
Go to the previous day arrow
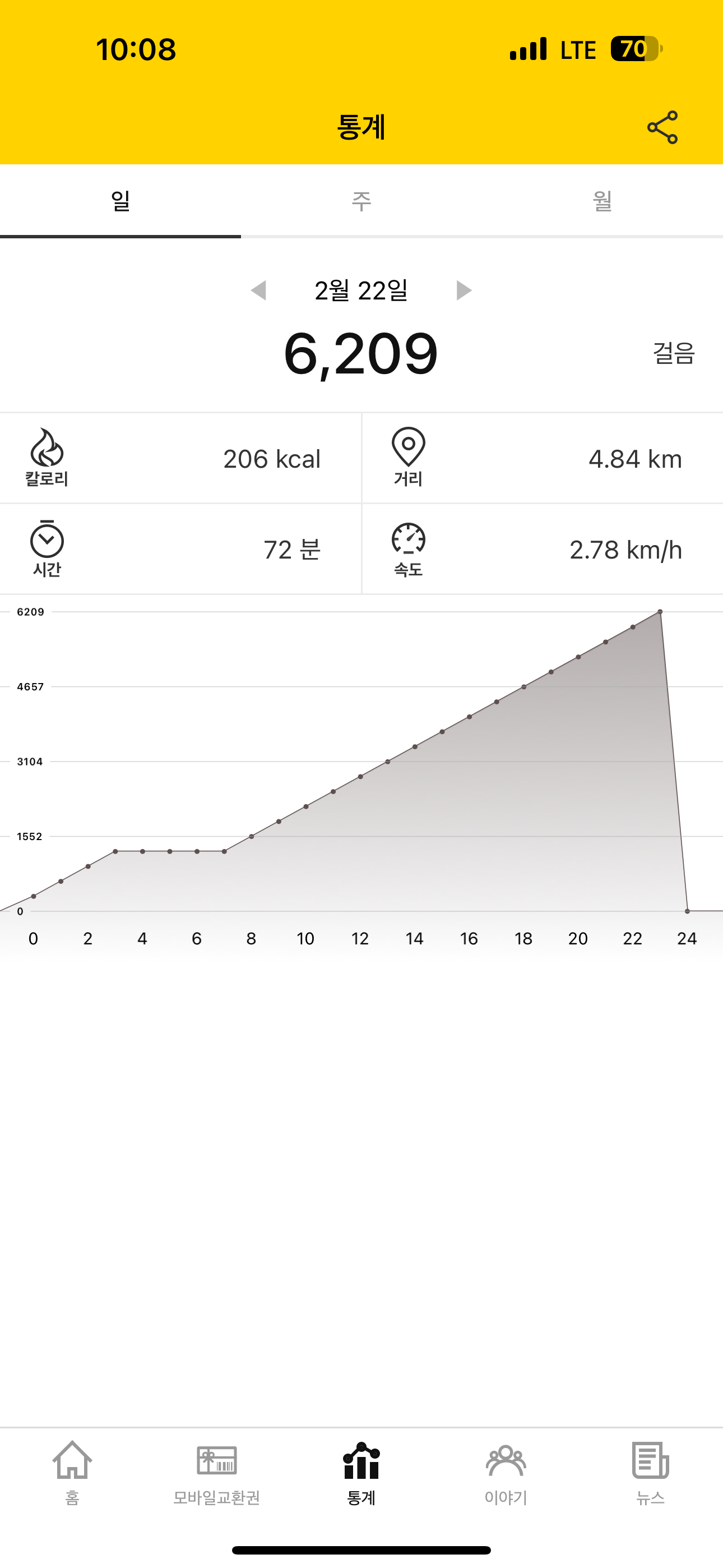pos(258,290)
